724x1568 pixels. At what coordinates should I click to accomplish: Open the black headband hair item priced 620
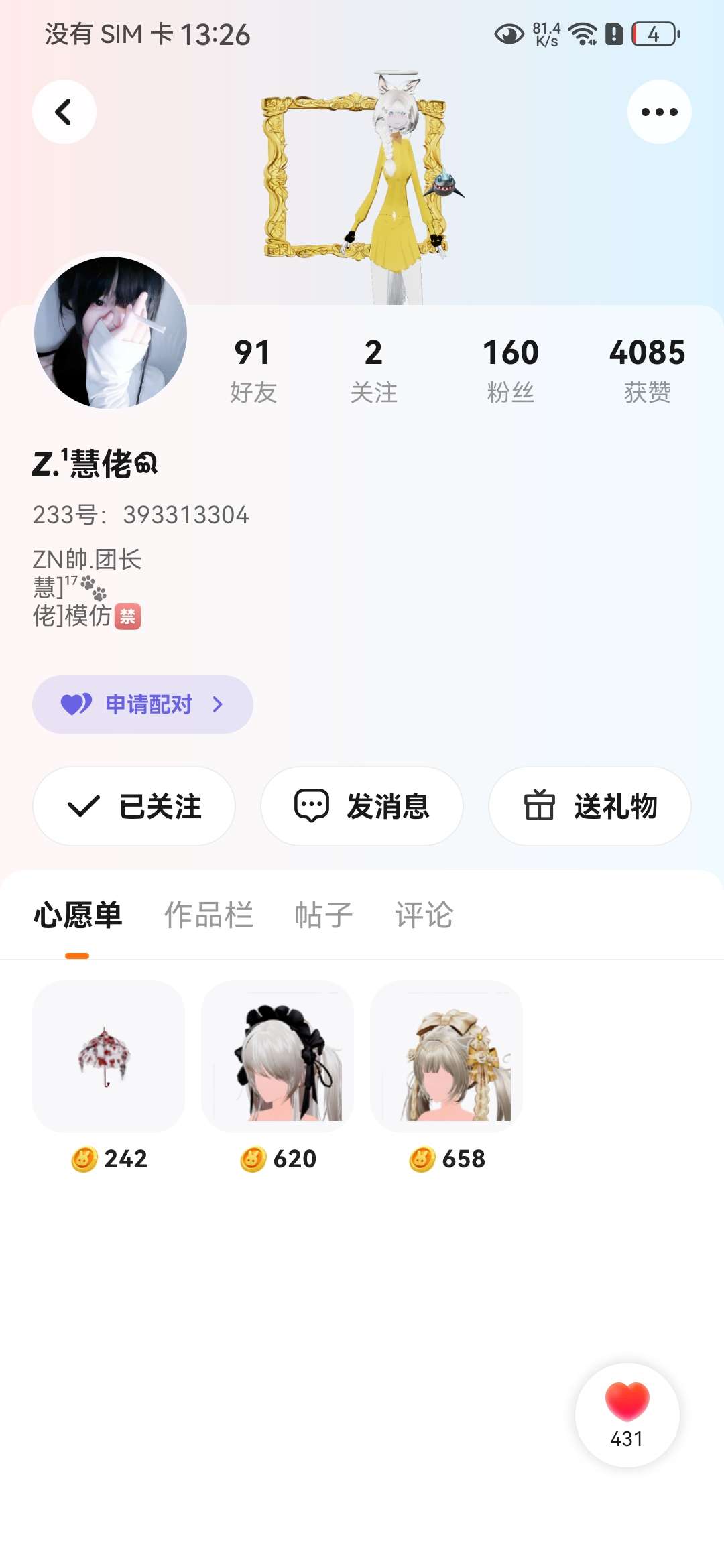pyautogui.click(x=278, y=1057)
